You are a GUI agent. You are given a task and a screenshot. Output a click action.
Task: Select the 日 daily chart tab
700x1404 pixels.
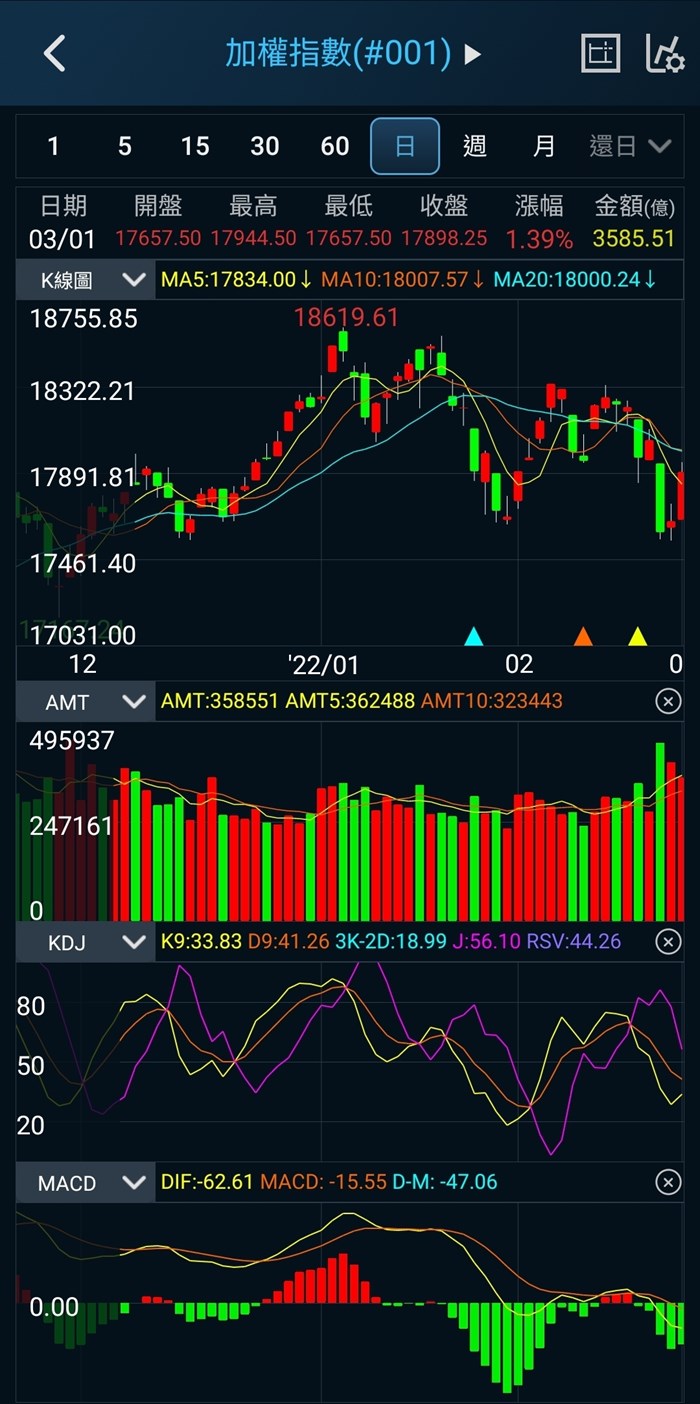pos(405,147)
